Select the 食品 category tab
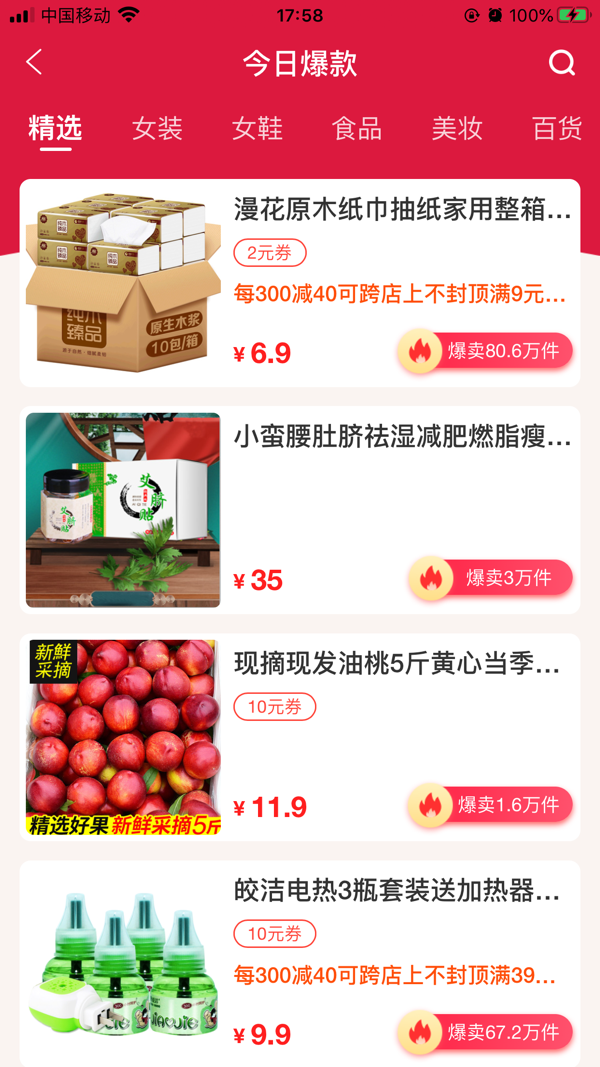The image size is (600, 1067). pyautogui.click(x=357, y=128)
